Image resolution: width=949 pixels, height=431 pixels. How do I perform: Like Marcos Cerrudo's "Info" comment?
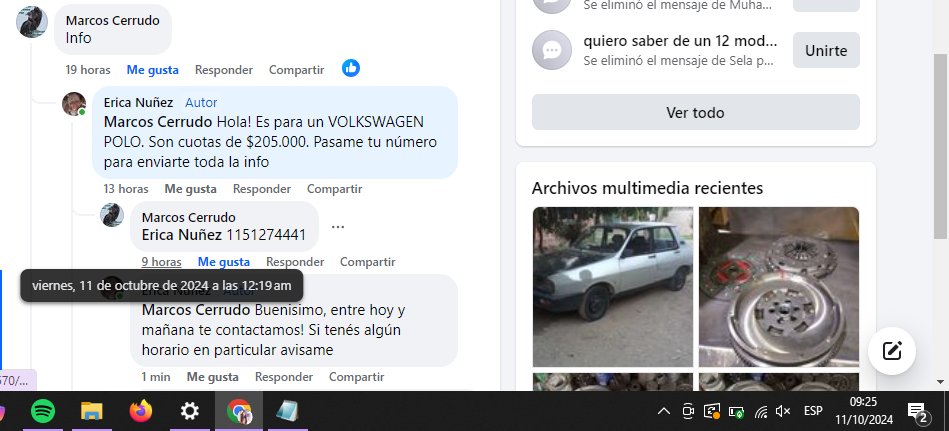[152, 70]
